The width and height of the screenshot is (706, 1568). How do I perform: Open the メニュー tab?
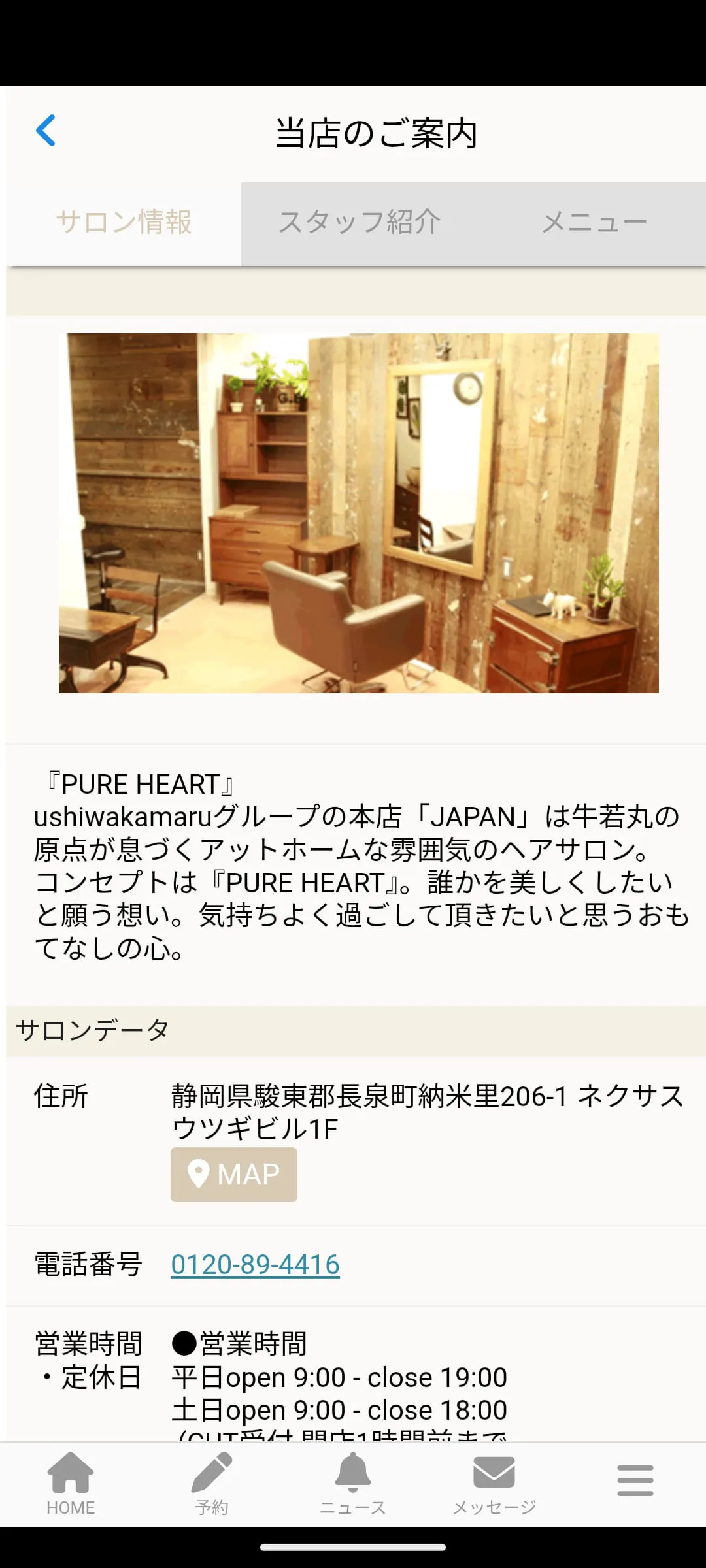click(x=594, y=223)
